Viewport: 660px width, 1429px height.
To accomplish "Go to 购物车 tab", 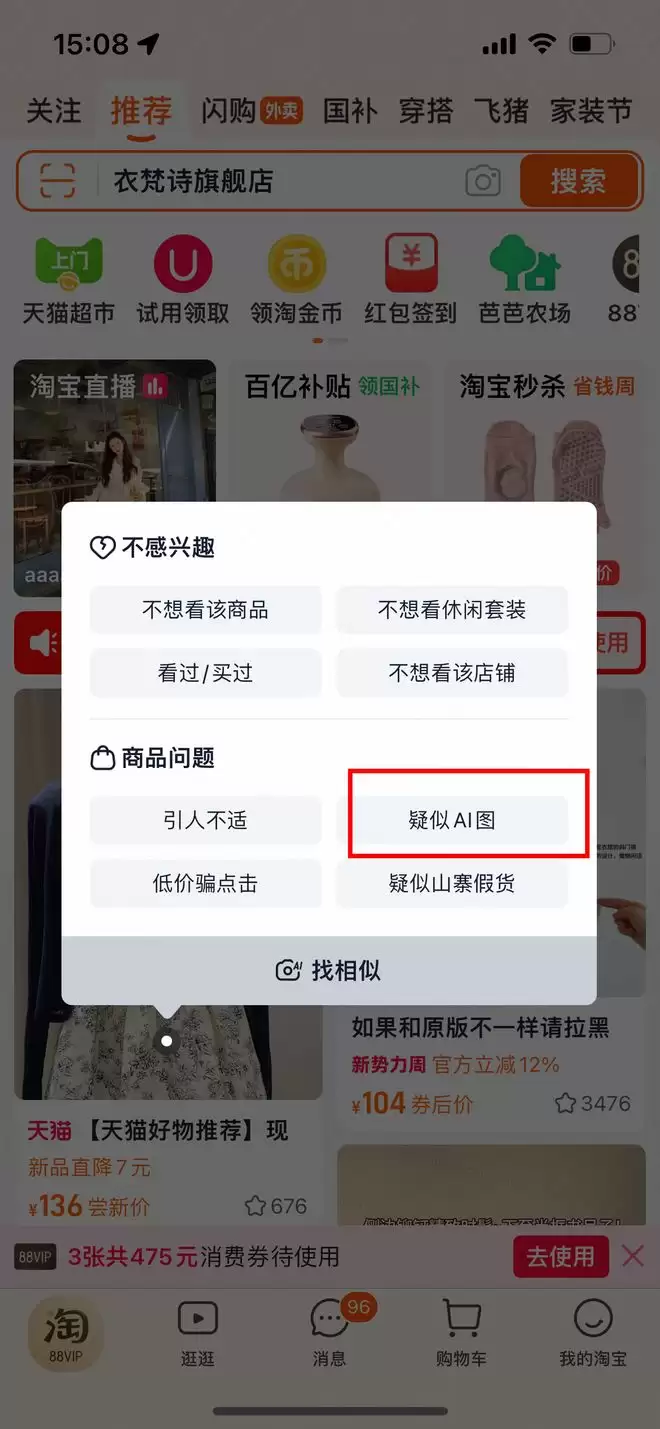I will tap(461, 1333).
